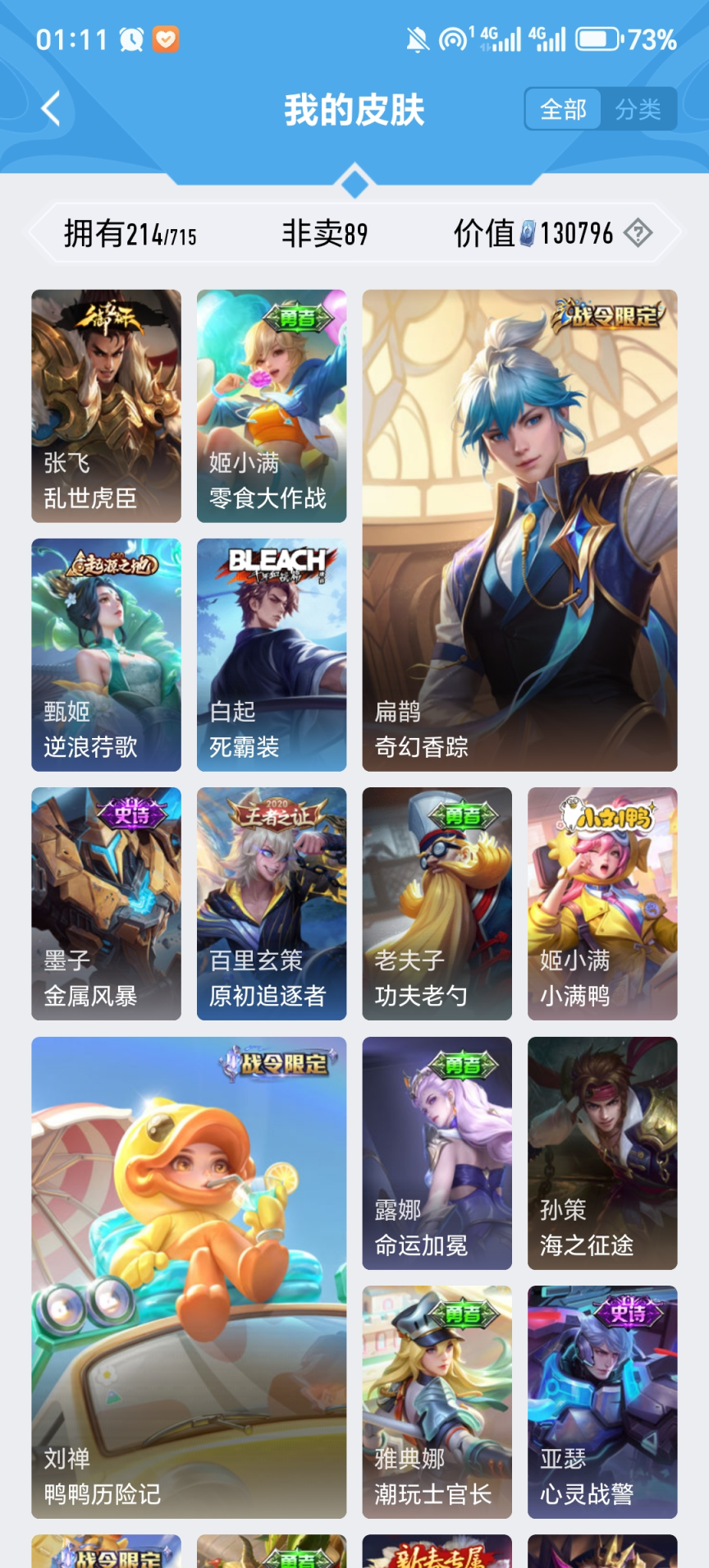The width and height of the screenshot is (709, 1568).
Task: Open 姬小满 小满鸭 skin card
Action: pos(602,903)
